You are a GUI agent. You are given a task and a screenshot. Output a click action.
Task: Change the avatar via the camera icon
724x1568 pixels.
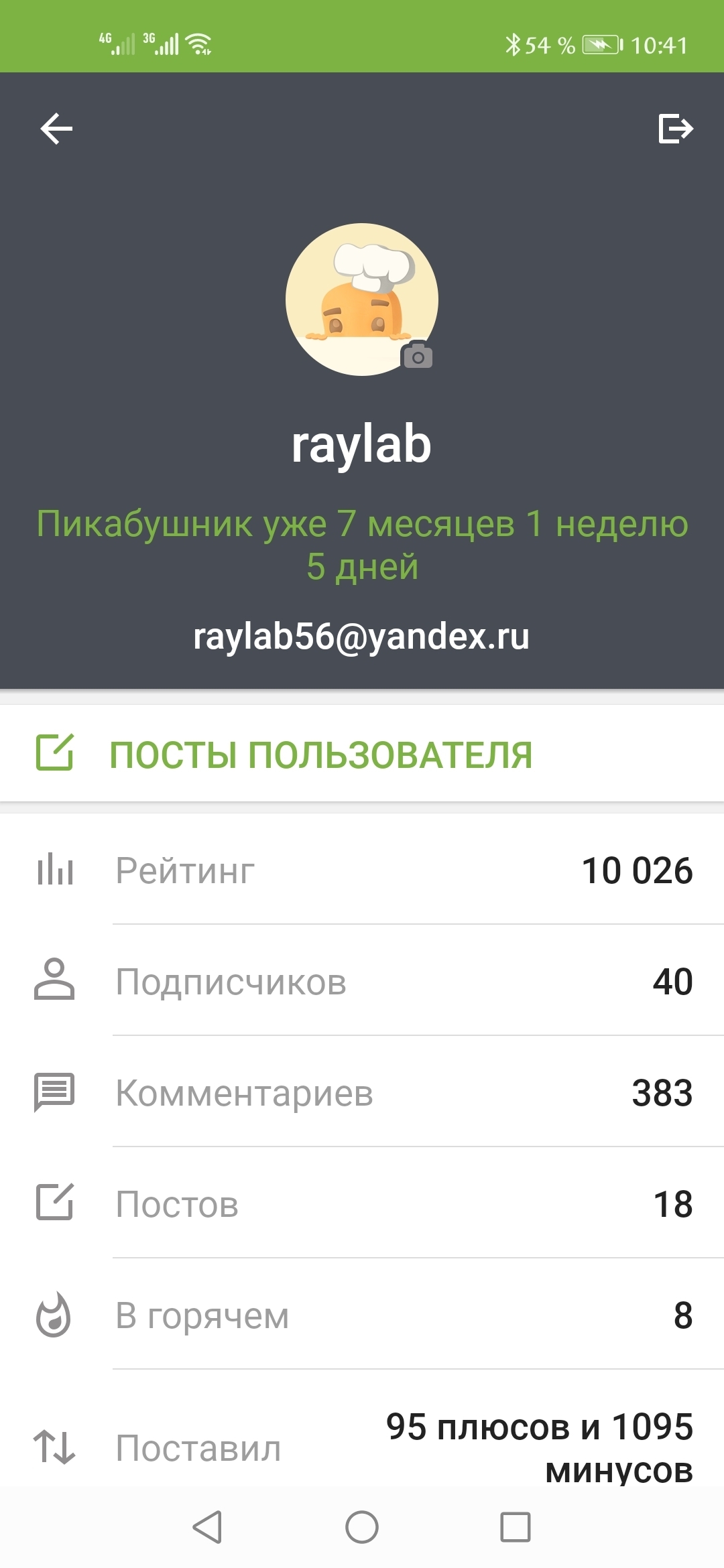tap(417, 356)
